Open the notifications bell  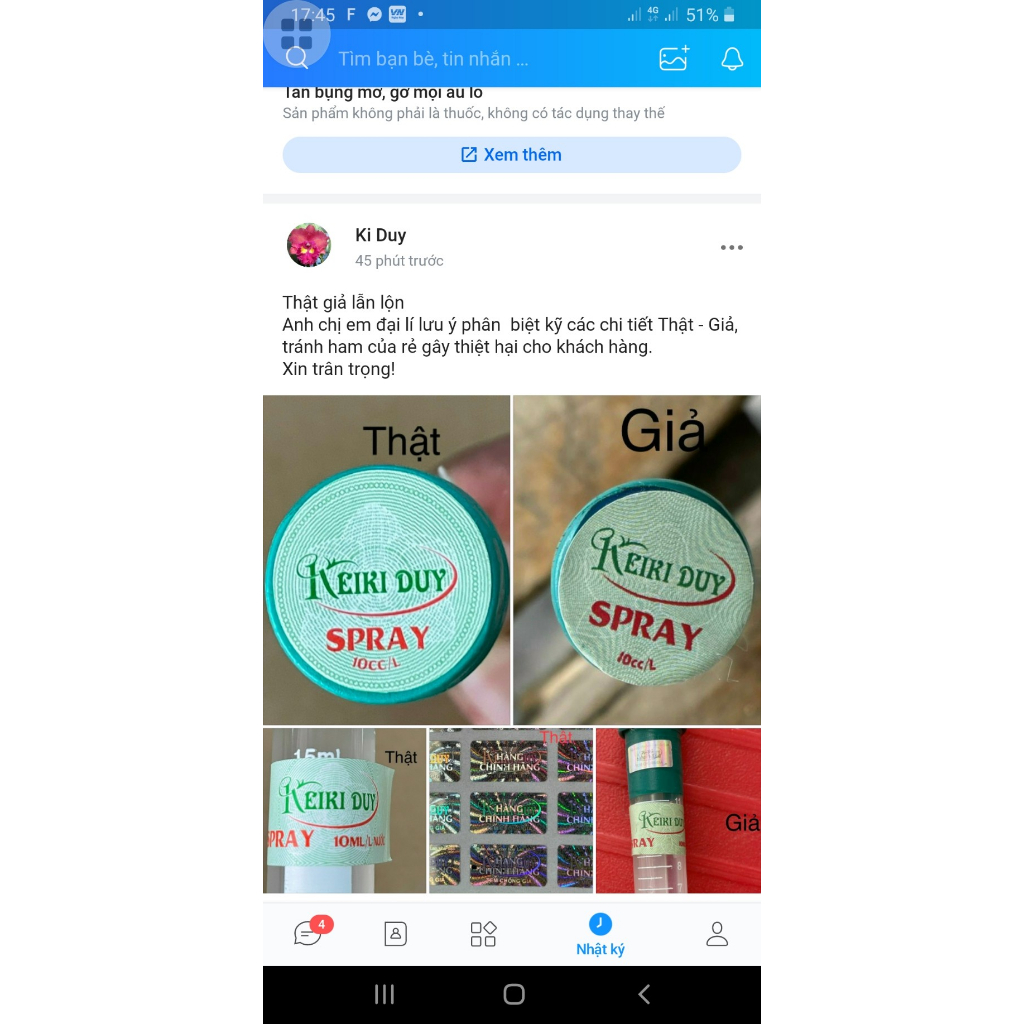coord(732,58)
